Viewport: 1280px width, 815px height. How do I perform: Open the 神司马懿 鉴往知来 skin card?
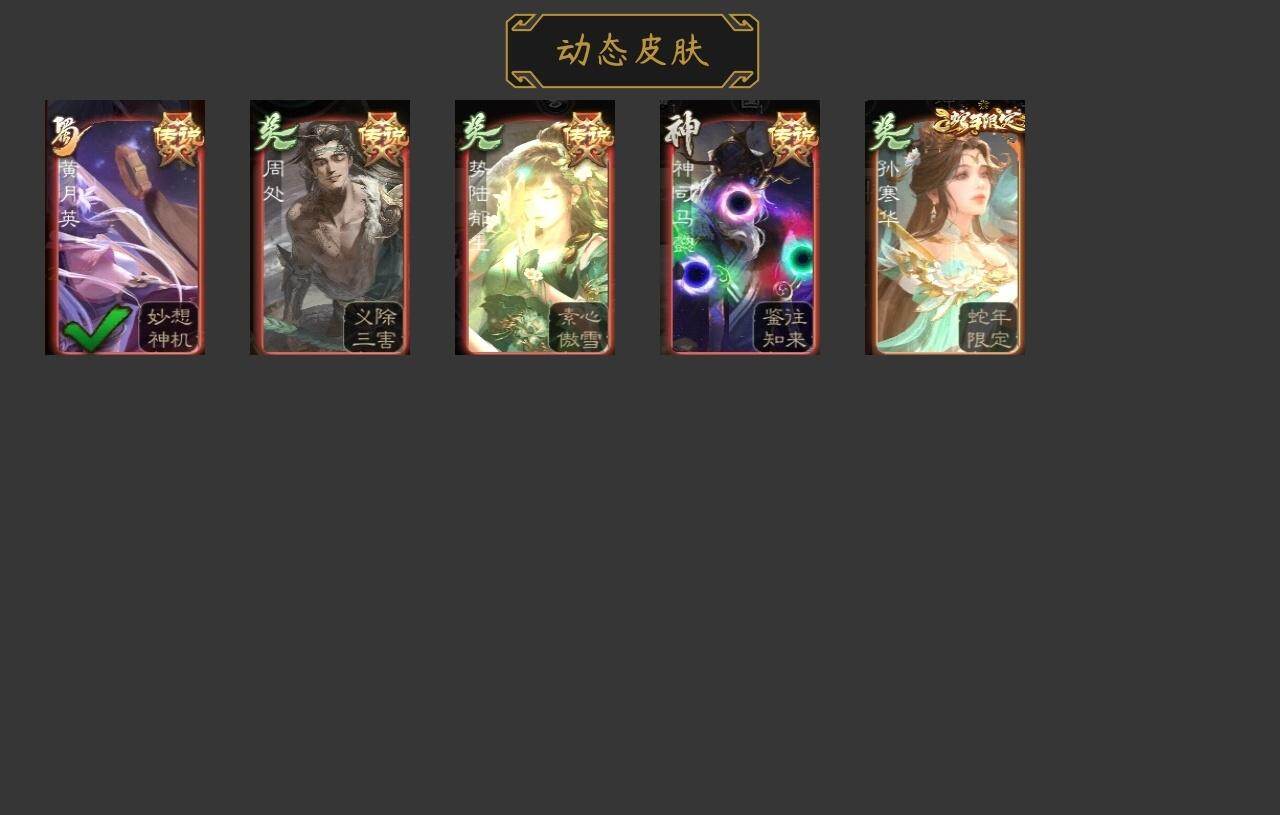coord(740,228)
